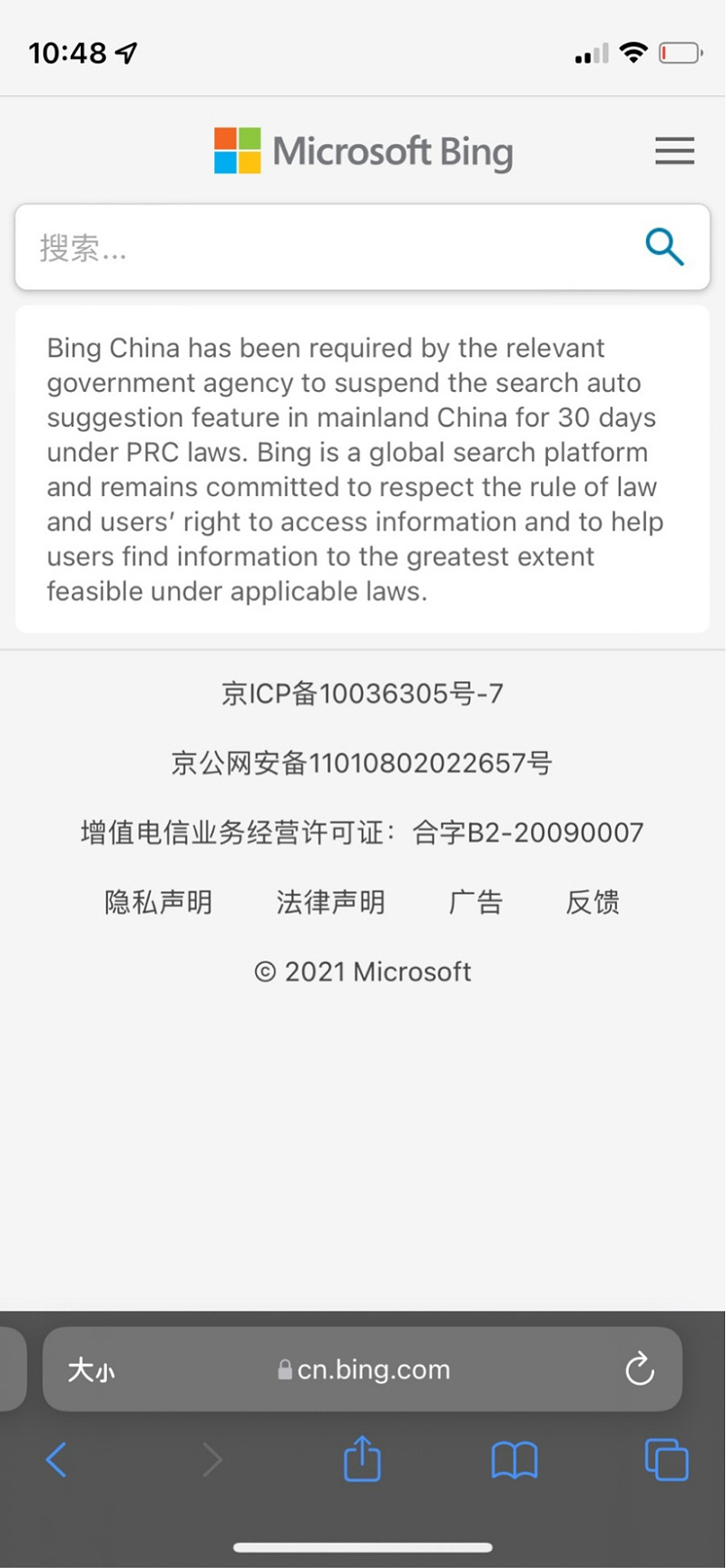Screen dimensions: 726x1568
Task: Open the 法律声明 legal notice link
Action: (330, 901)
